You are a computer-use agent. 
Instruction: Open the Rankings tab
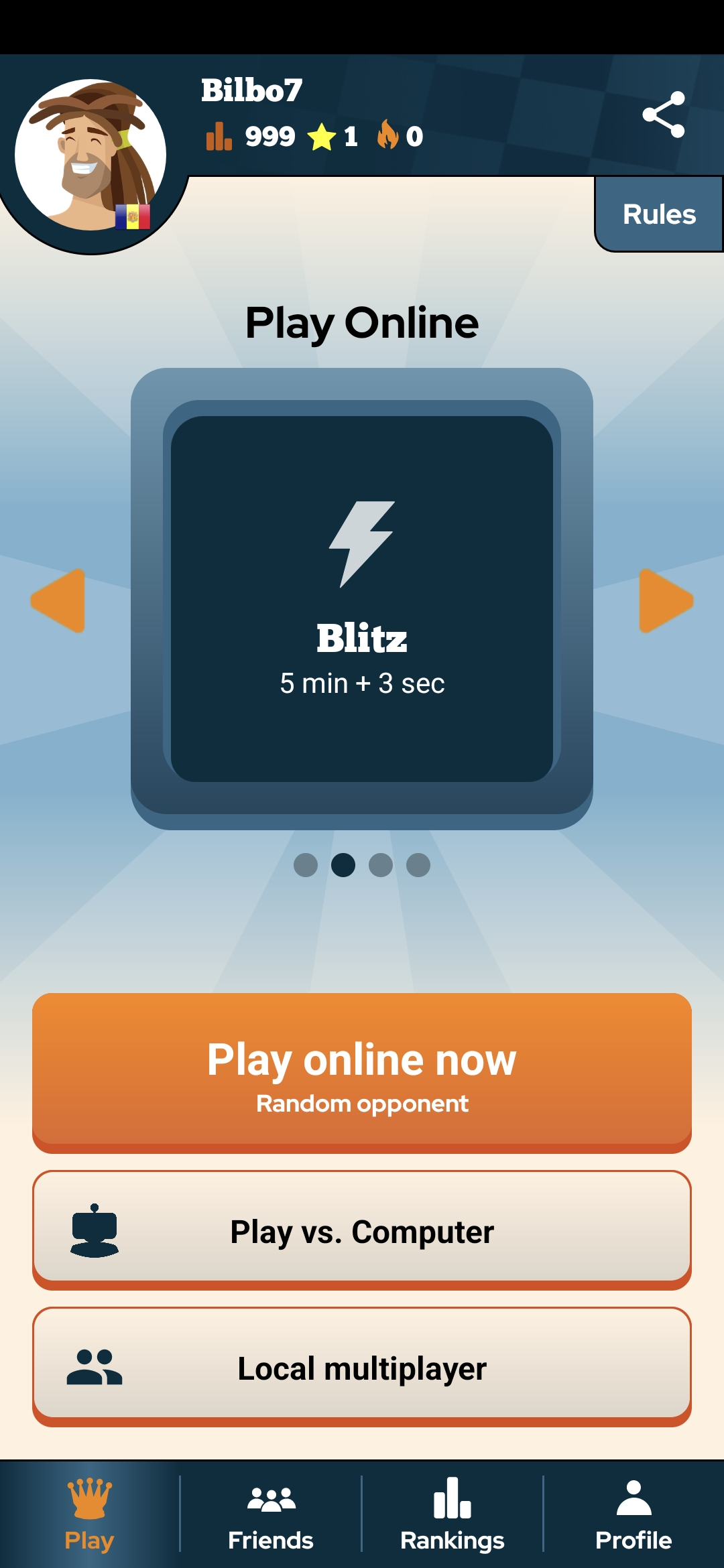452,1514
